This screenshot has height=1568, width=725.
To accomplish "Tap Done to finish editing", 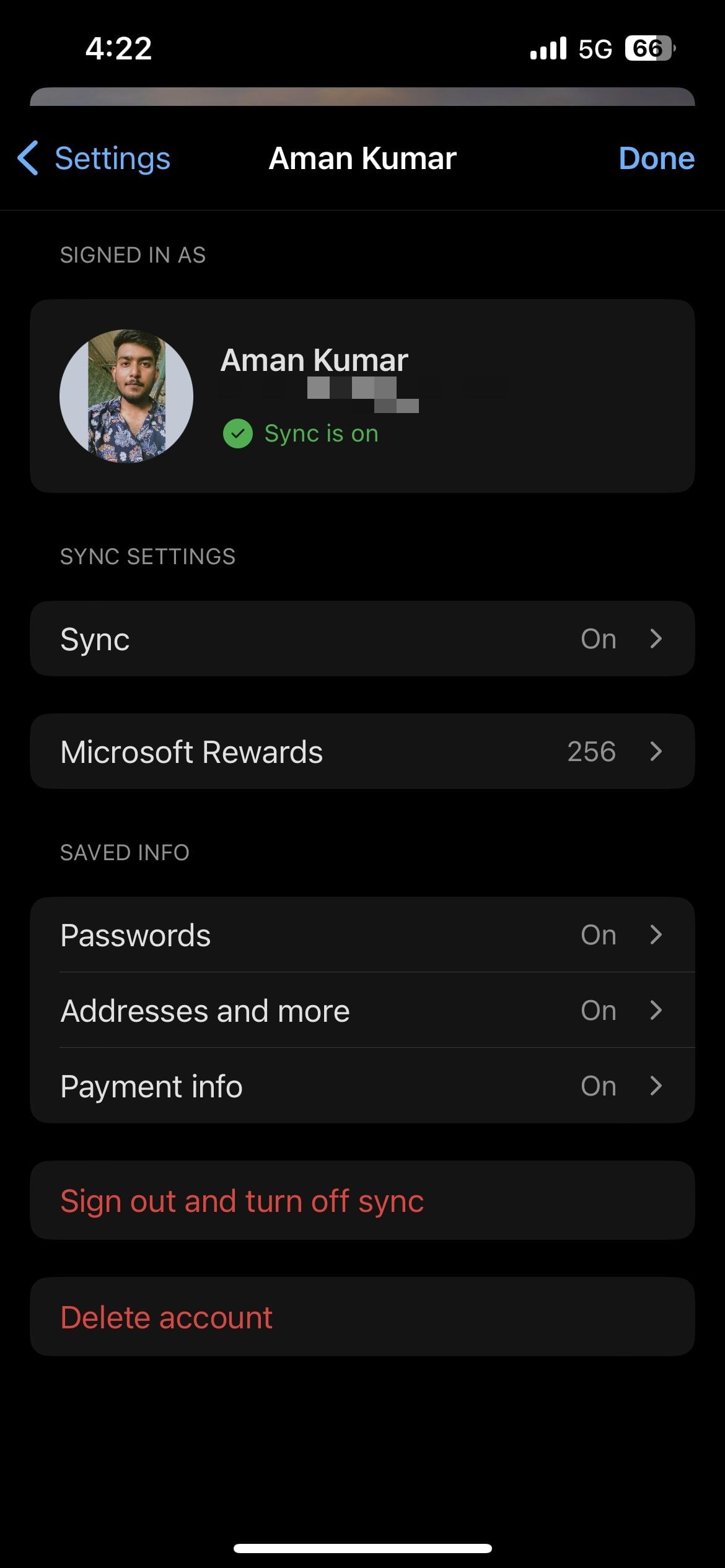I will pyautogui.click(x=656, y=158).
